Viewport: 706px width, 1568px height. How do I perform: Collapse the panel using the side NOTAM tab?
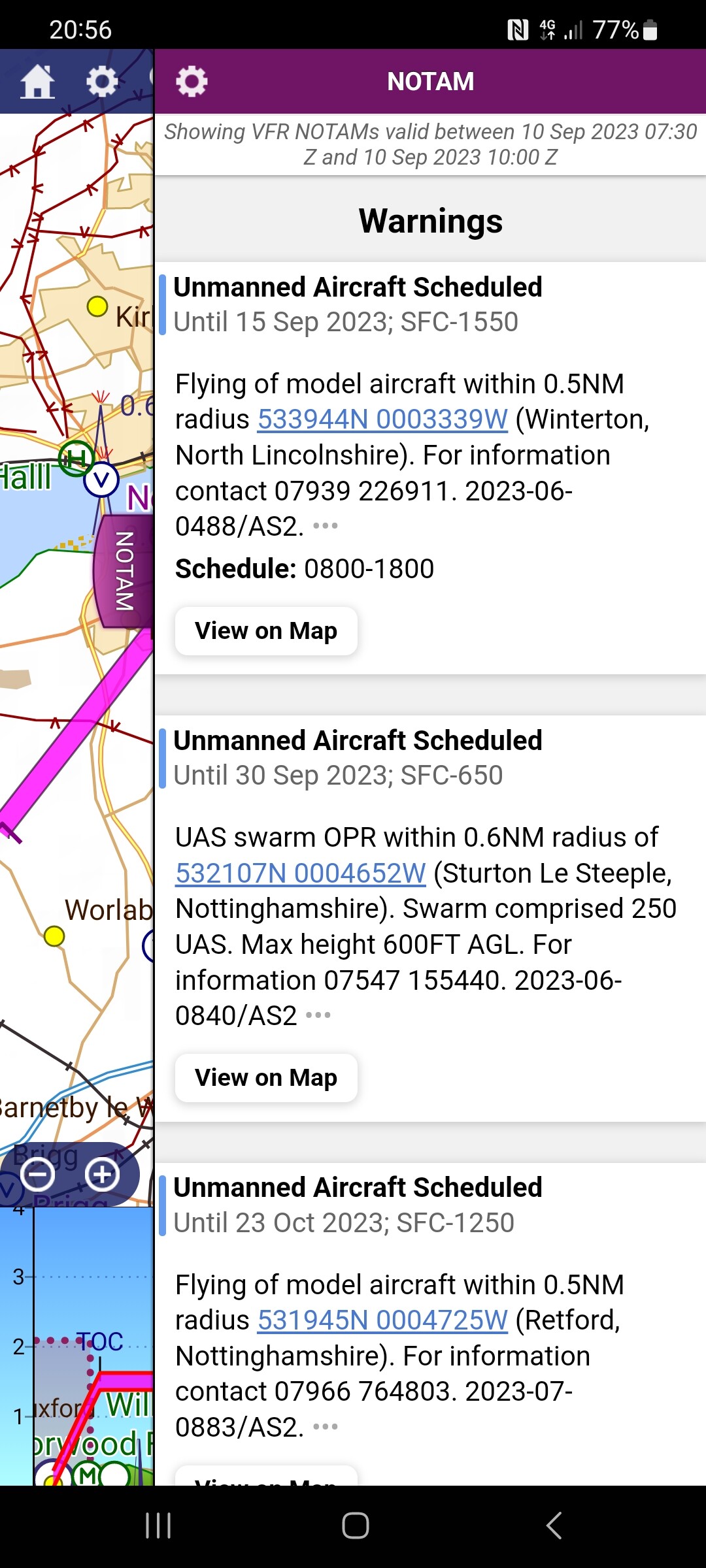124,572
